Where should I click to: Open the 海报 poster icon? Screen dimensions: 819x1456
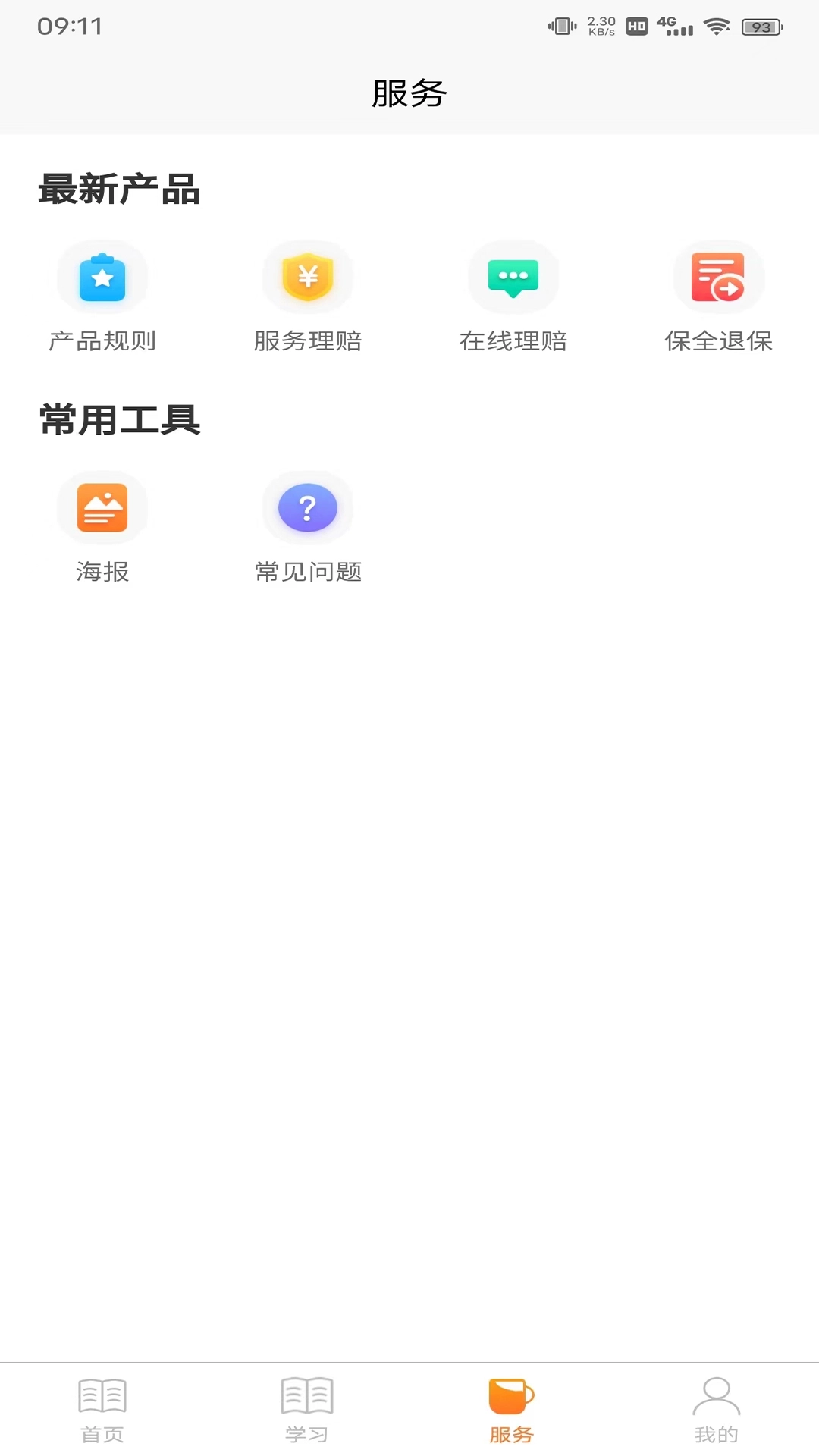[x=102, y=509]
